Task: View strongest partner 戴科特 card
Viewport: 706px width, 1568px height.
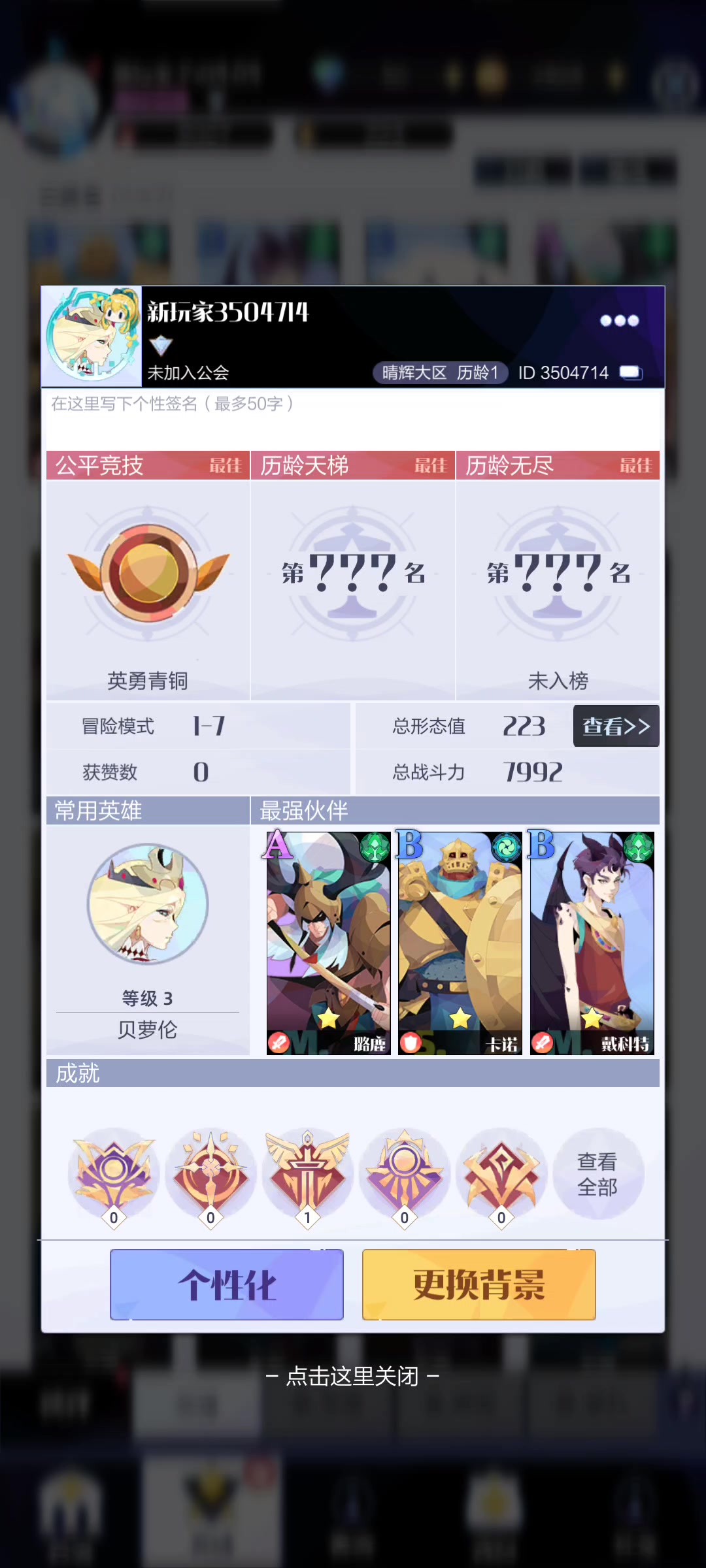Action: point(592,943)
